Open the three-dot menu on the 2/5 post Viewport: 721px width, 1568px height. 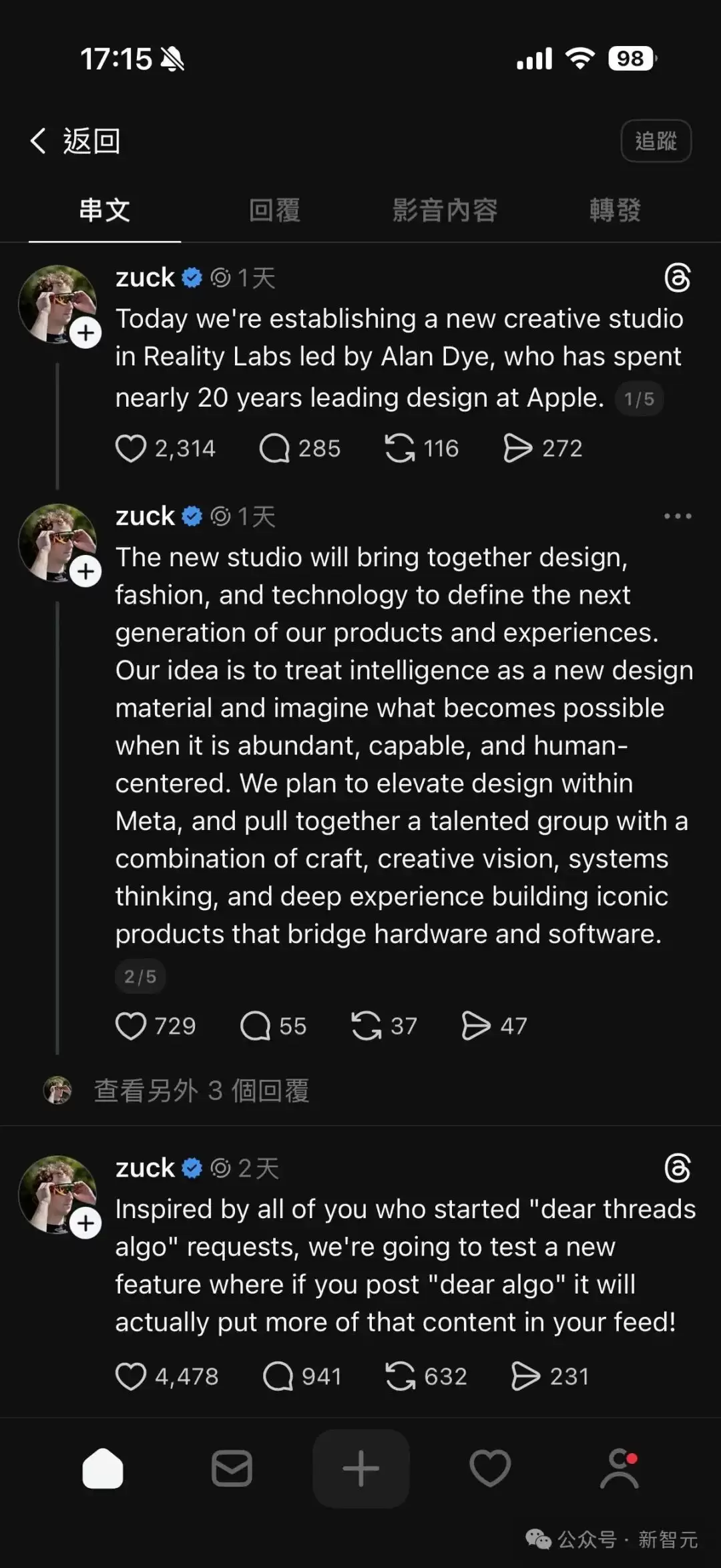[x=678, y=516]
